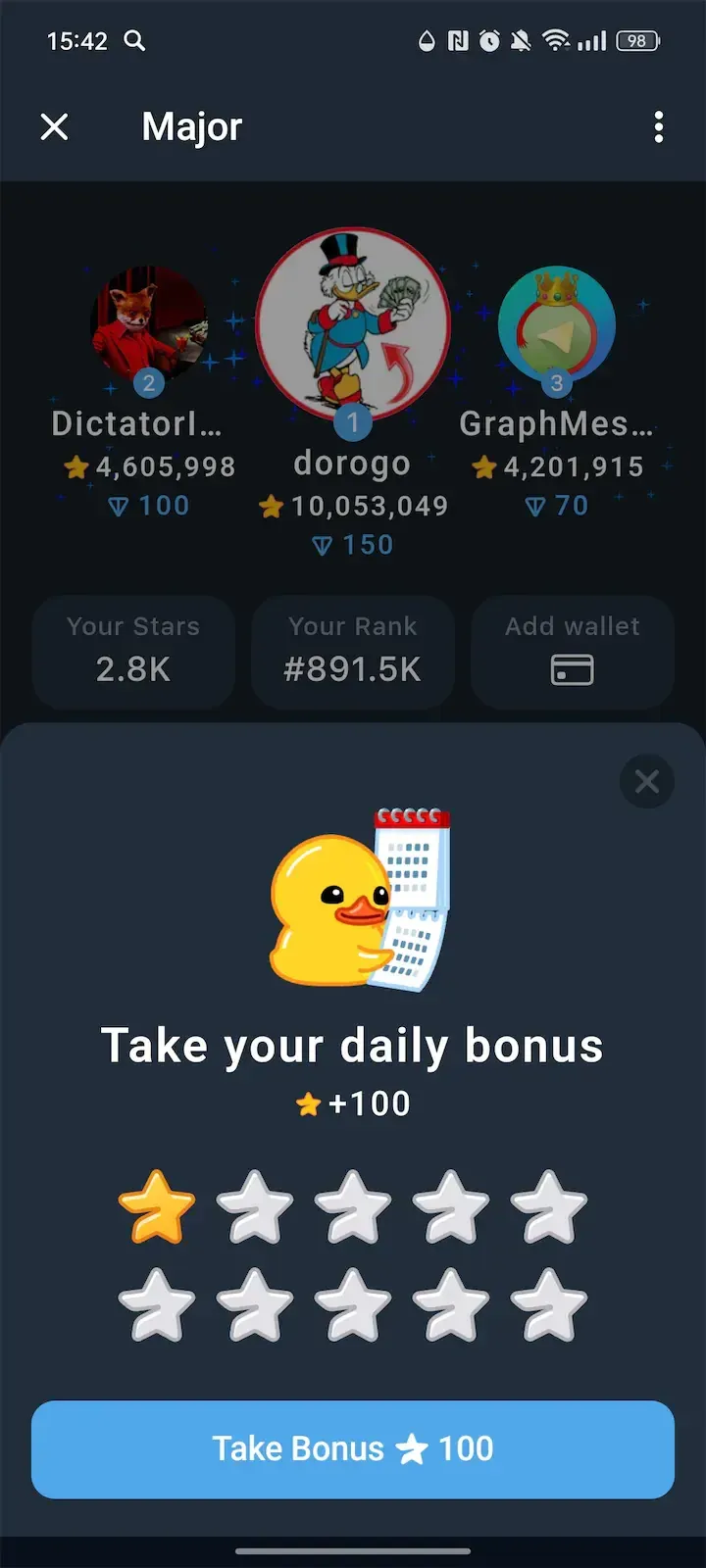
Task: Claim the Take Bonus 100 reward
Action: (353, 1448)
